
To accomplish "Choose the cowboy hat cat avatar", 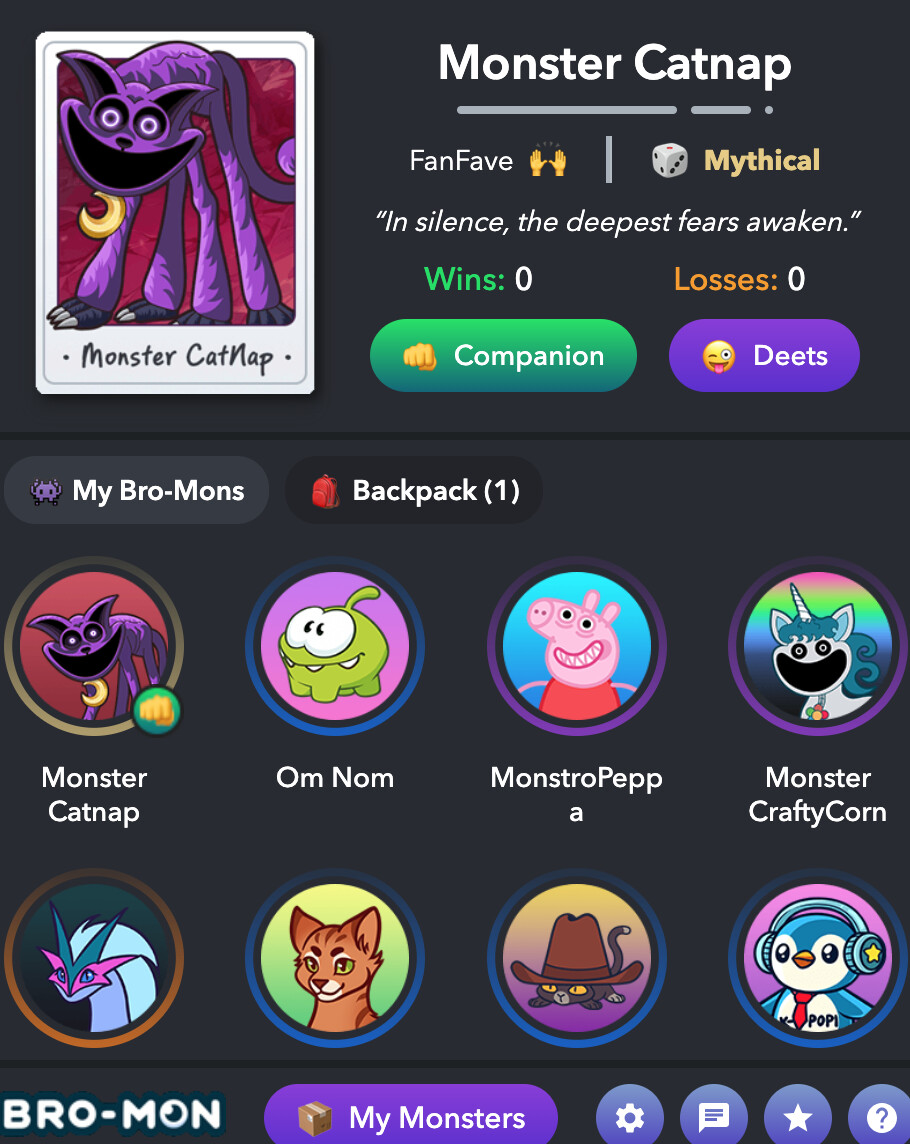I will (577, 958).
